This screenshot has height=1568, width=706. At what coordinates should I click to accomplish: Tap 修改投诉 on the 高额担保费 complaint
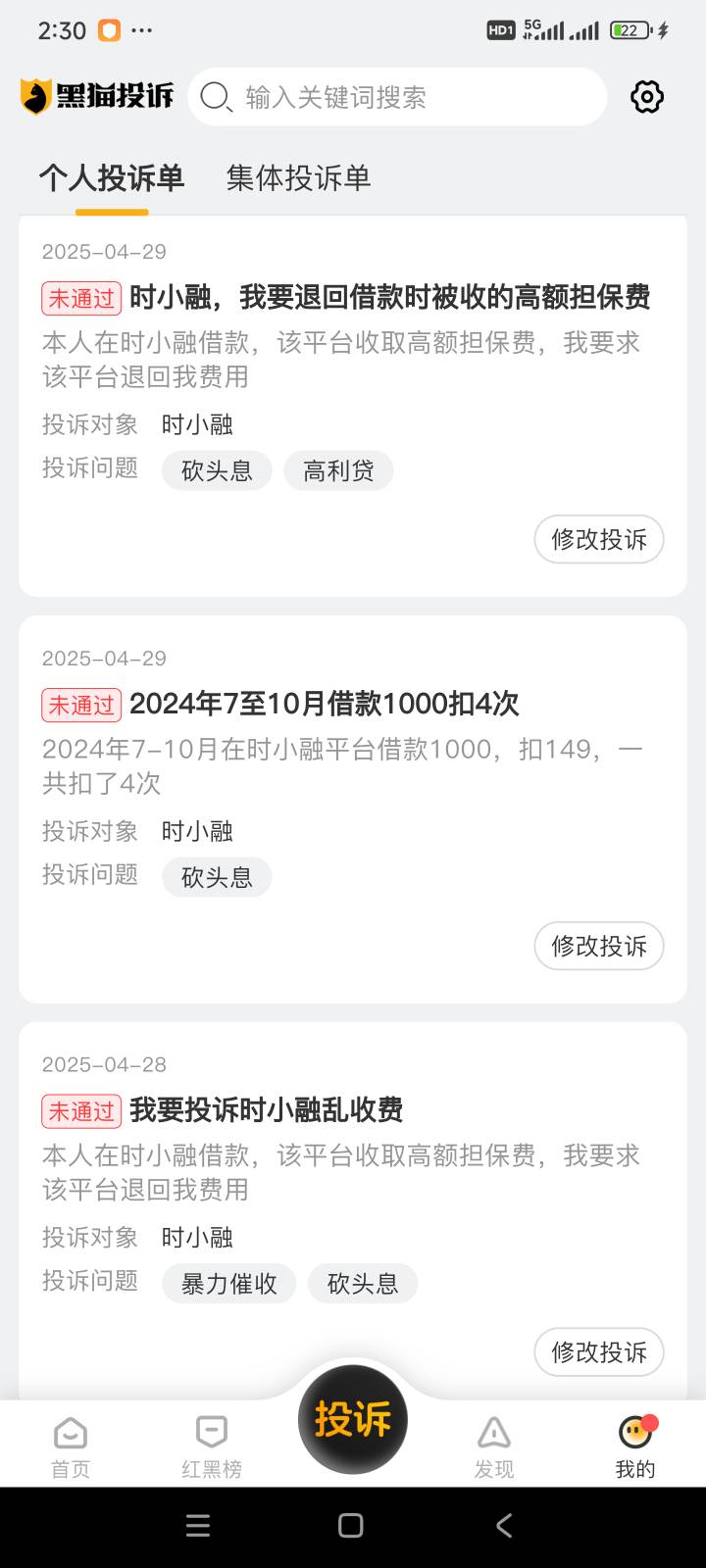click(599, 539)
